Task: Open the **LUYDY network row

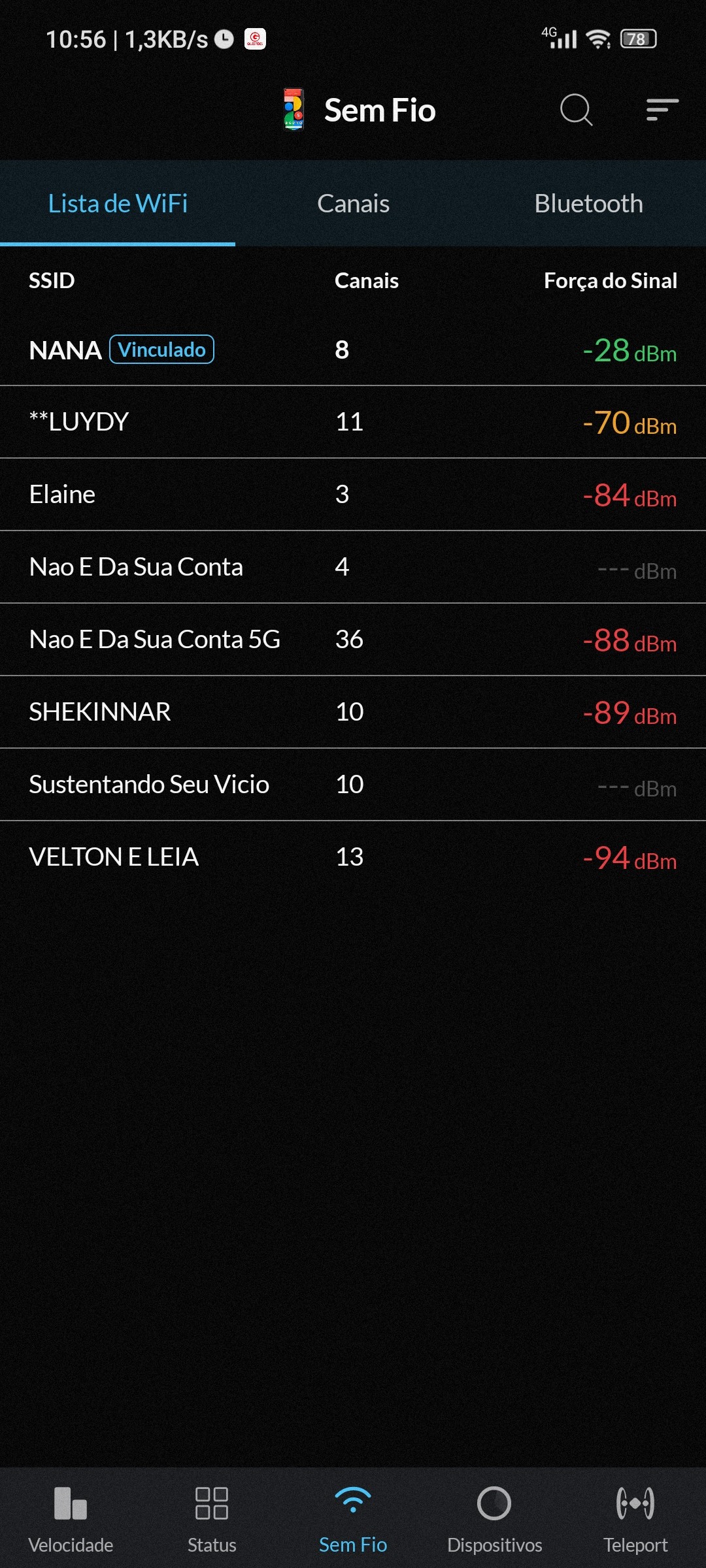Action: (x=353, y=422)
